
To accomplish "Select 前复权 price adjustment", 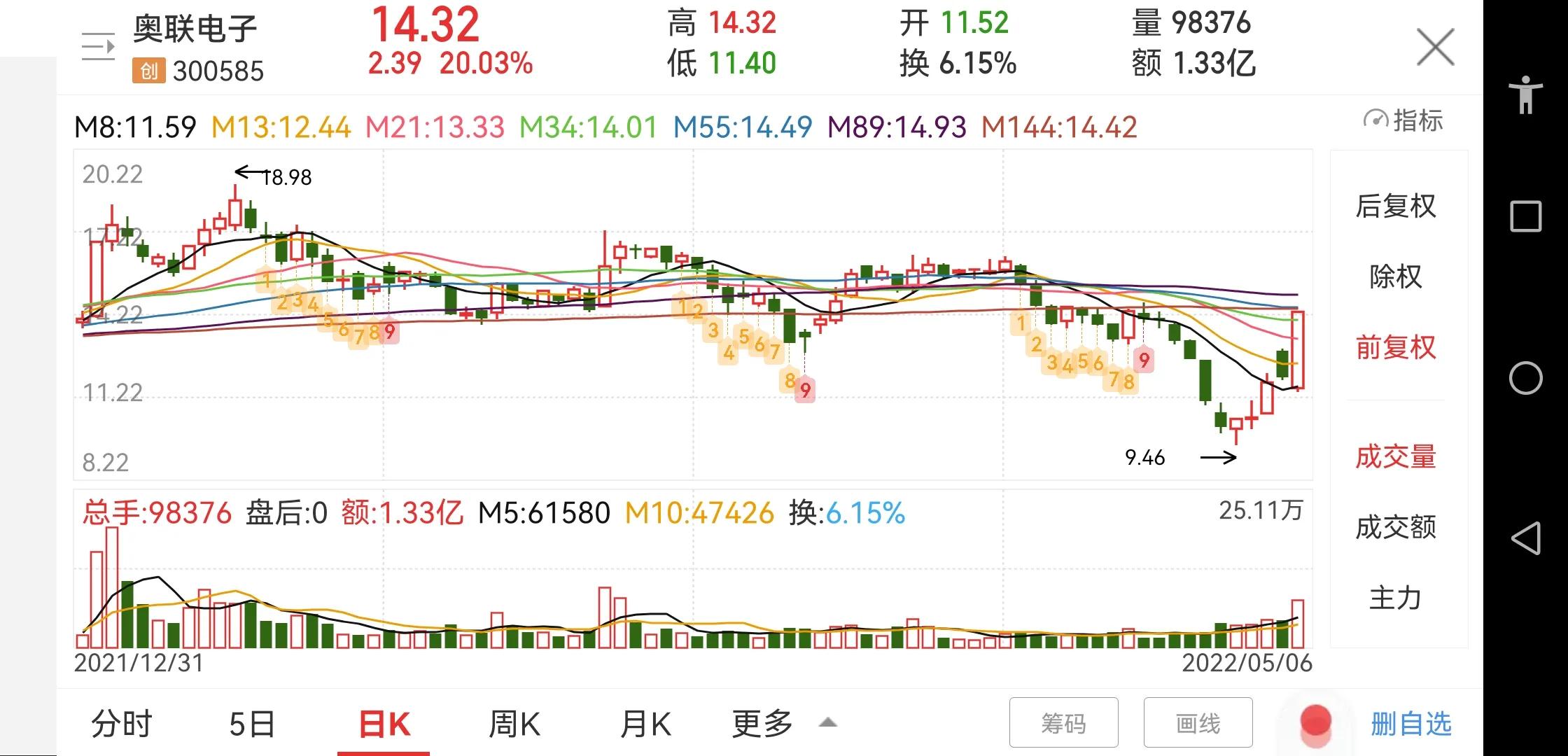I will [1396, 347].
